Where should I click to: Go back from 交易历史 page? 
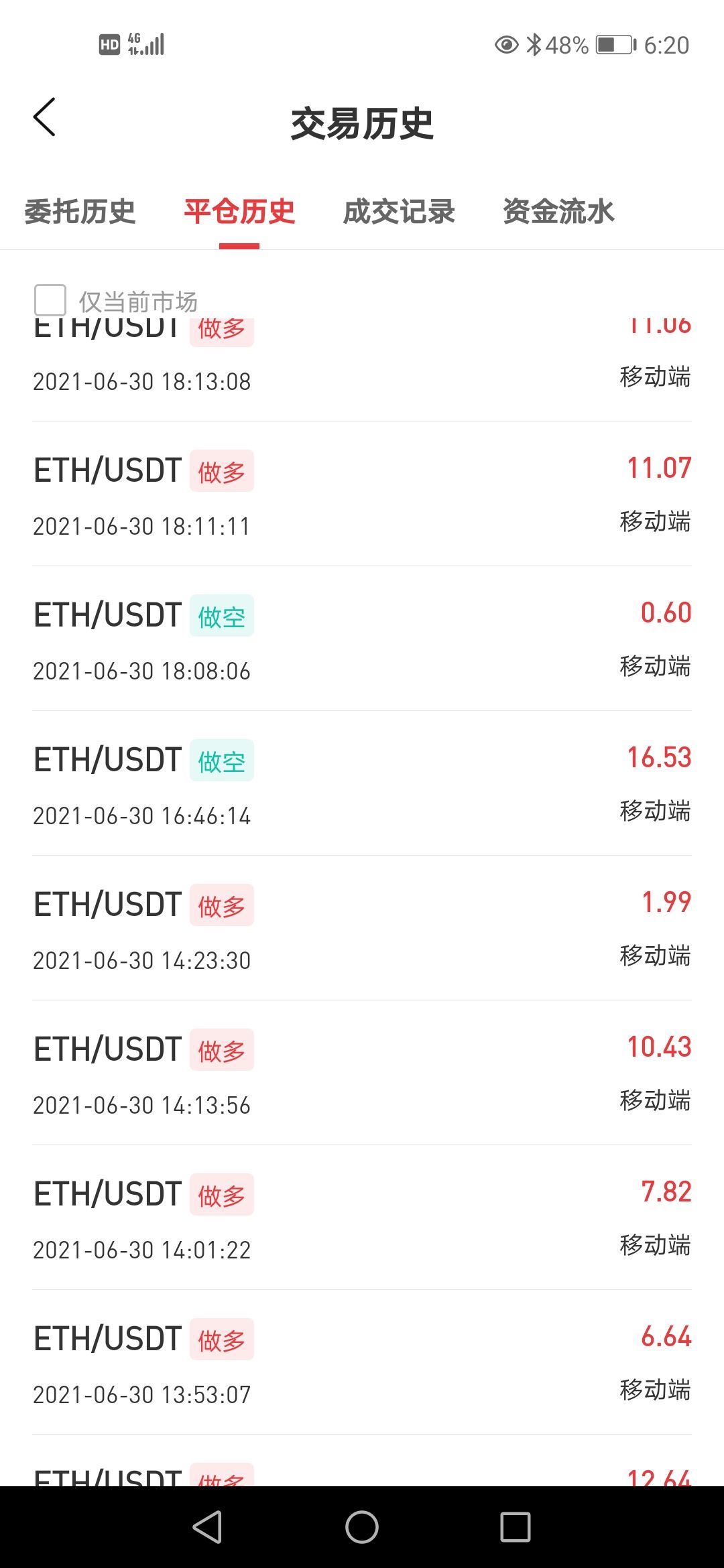click(x=44, y=118)
